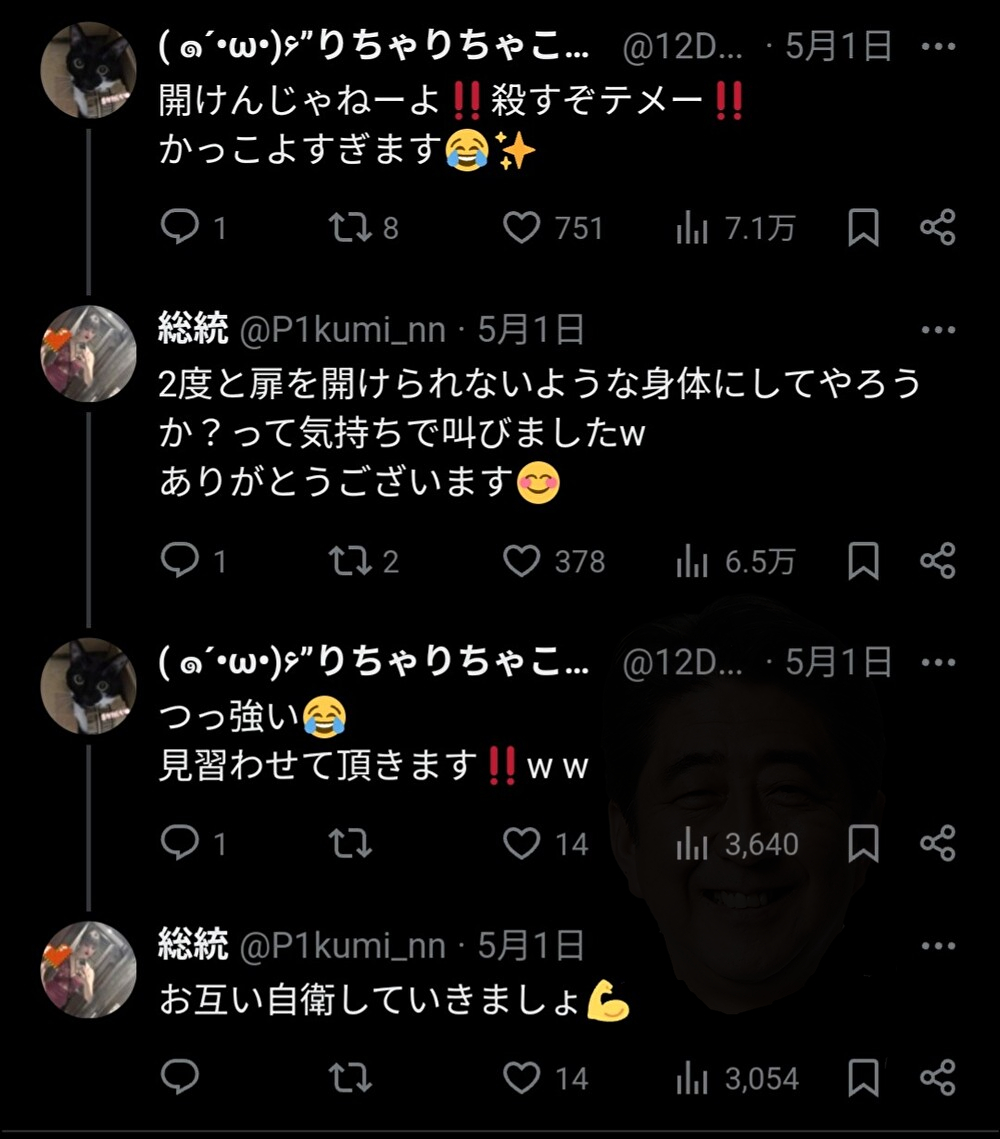
Task: Retweet 総統's "お互い自衛" tweet
Action: [351, 1078]
